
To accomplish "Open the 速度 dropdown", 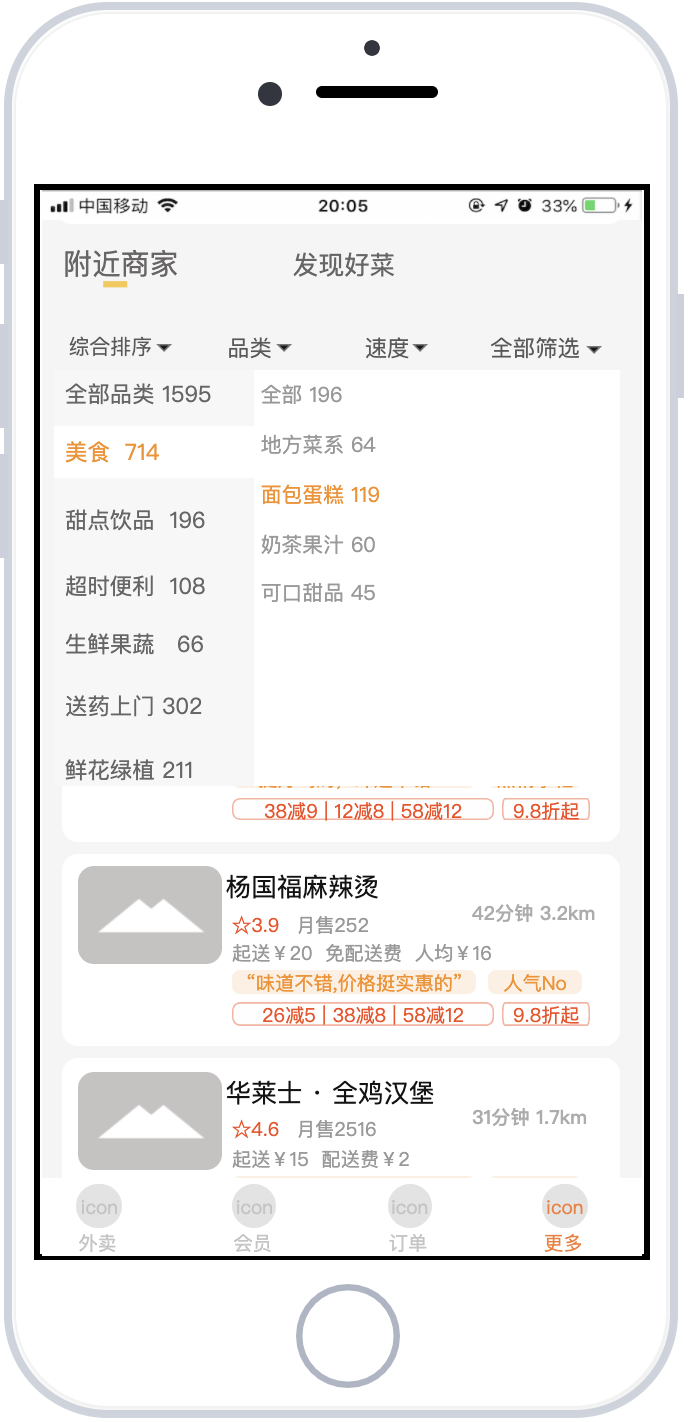I will pos(396,348).
